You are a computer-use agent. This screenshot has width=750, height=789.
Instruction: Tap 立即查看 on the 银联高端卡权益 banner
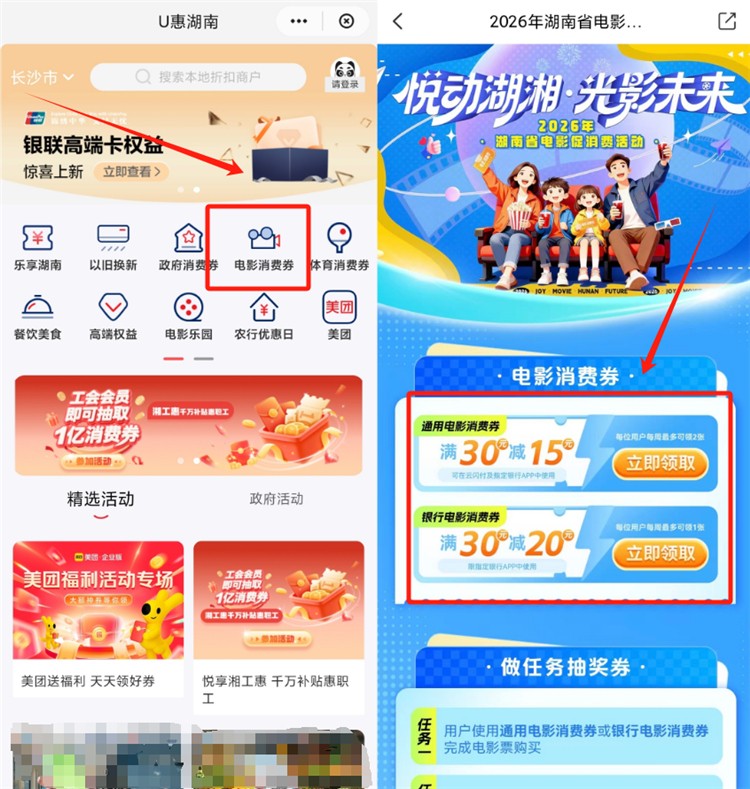pos(131,172)
